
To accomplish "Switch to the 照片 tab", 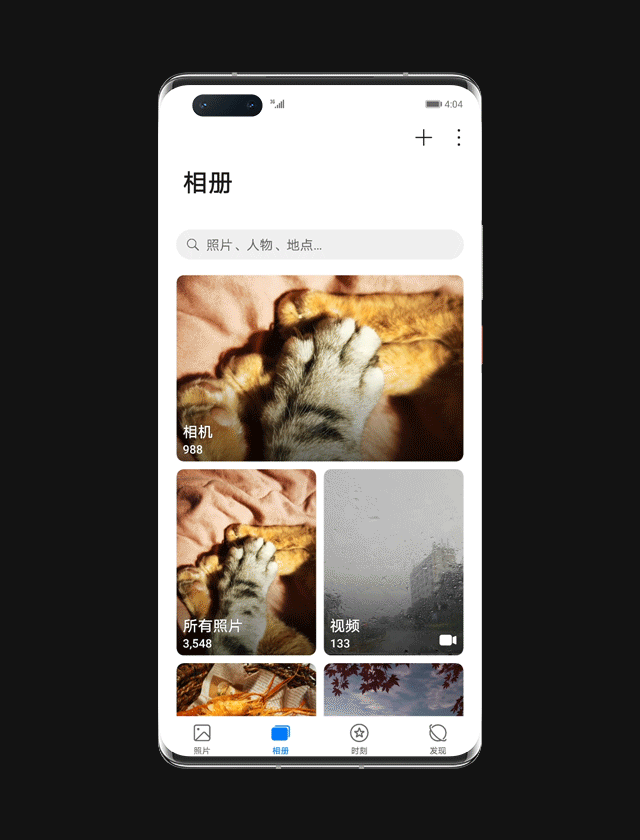I will coord(202,739).
